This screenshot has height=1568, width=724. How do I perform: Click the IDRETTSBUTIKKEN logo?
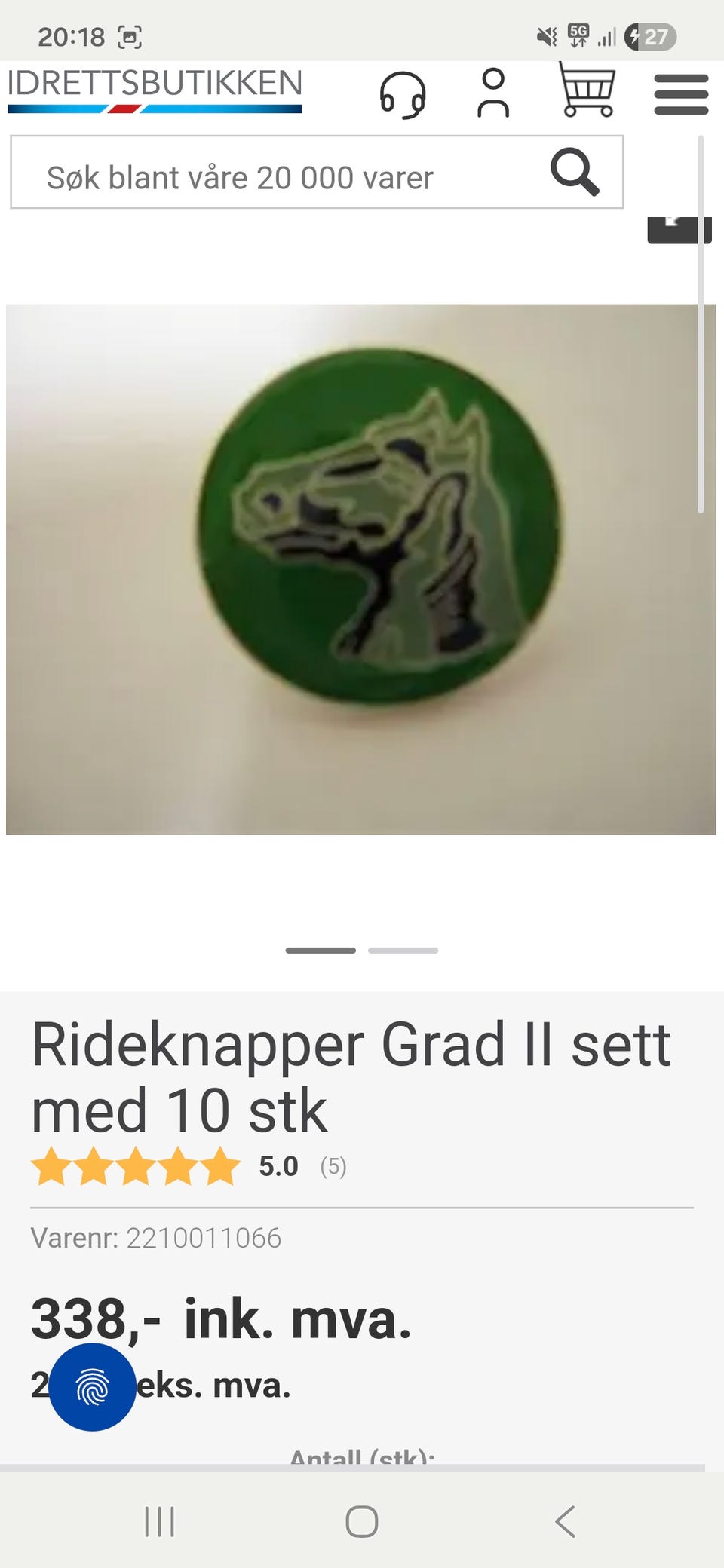click(155, 90)
